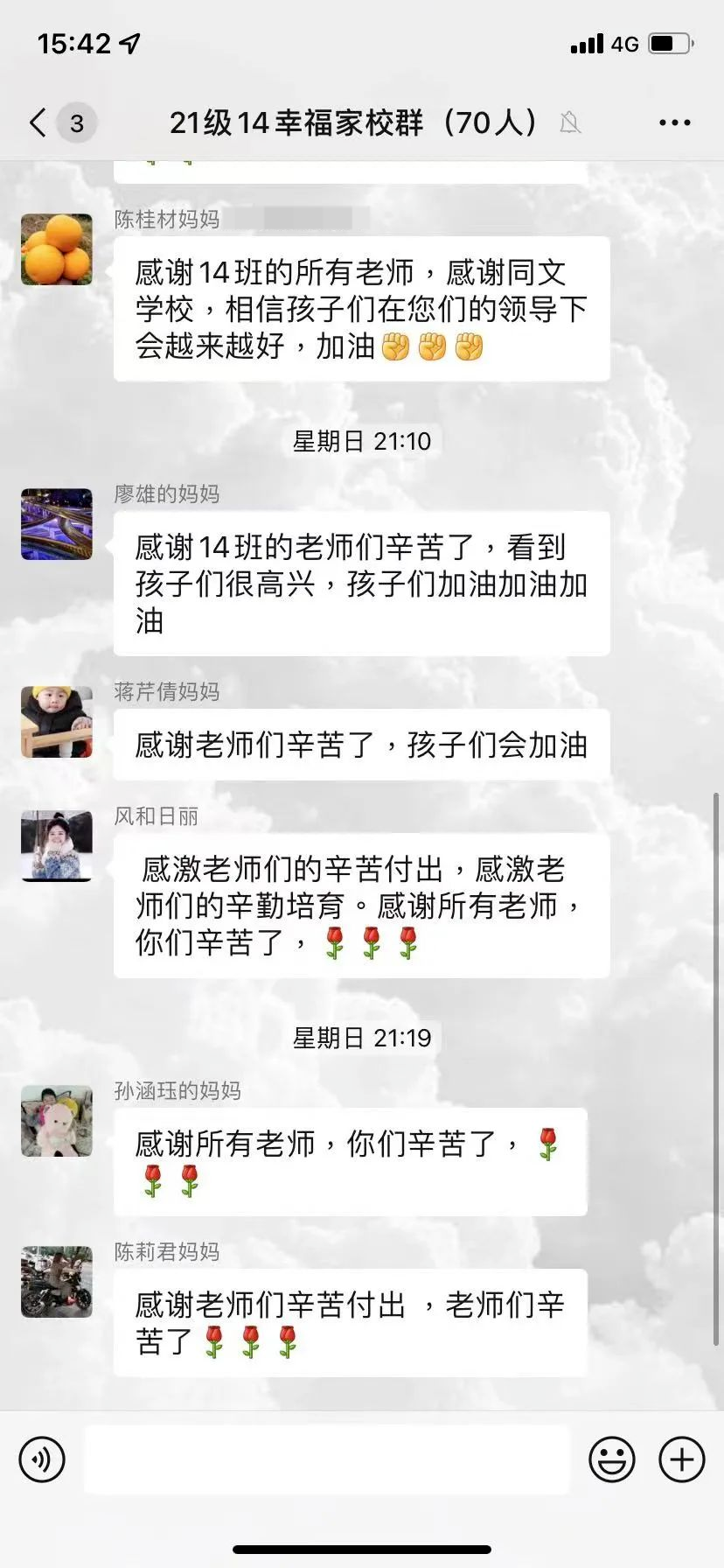The image size is (724, 1568).
Task: Go back to the chat list
Action: [38, 122]
